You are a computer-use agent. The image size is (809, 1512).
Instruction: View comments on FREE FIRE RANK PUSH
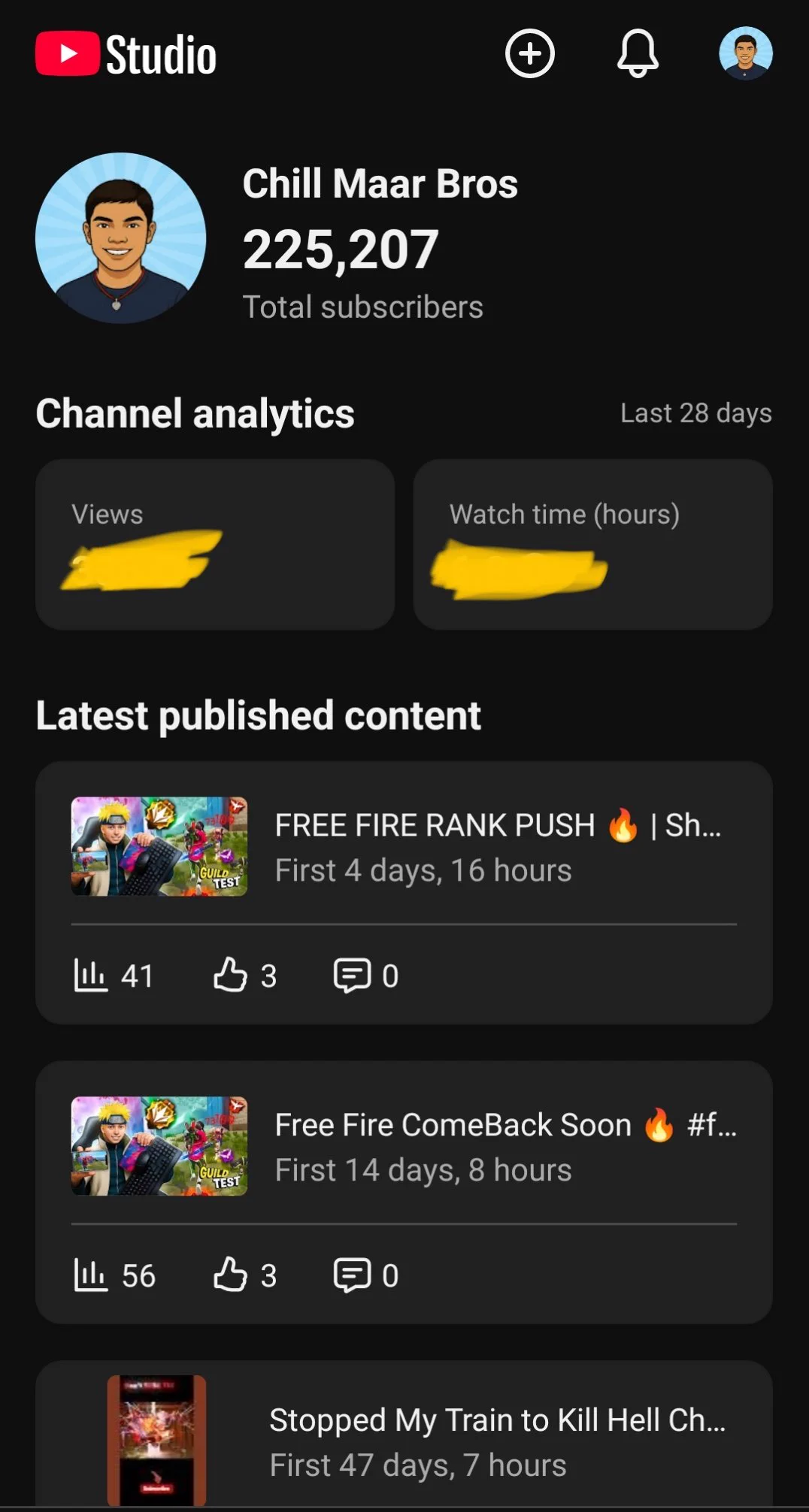(x=366, y=975)
